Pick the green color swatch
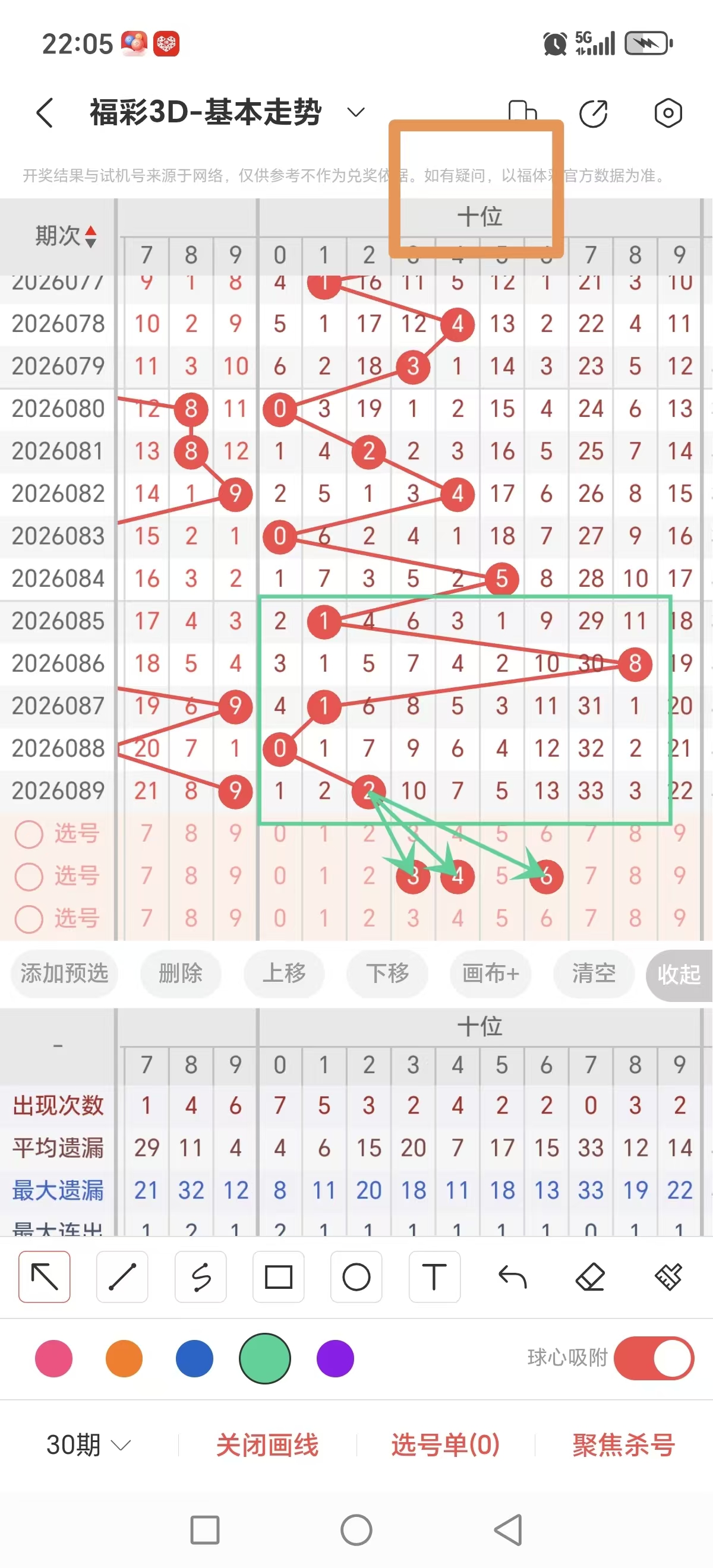713x1568 pixels. click(265, 1358)
